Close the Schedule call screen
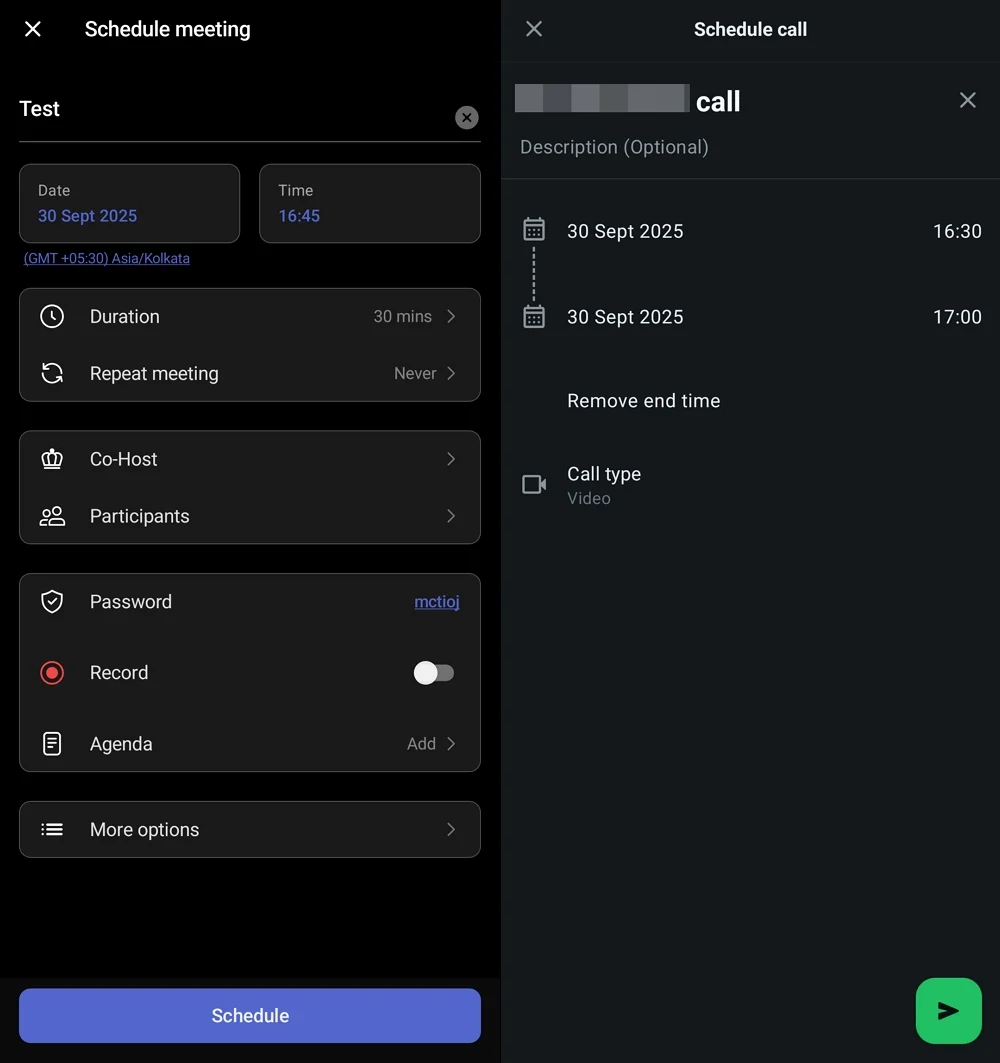1000x1063 pixels. pyautogui.click(x=534, y=29)
